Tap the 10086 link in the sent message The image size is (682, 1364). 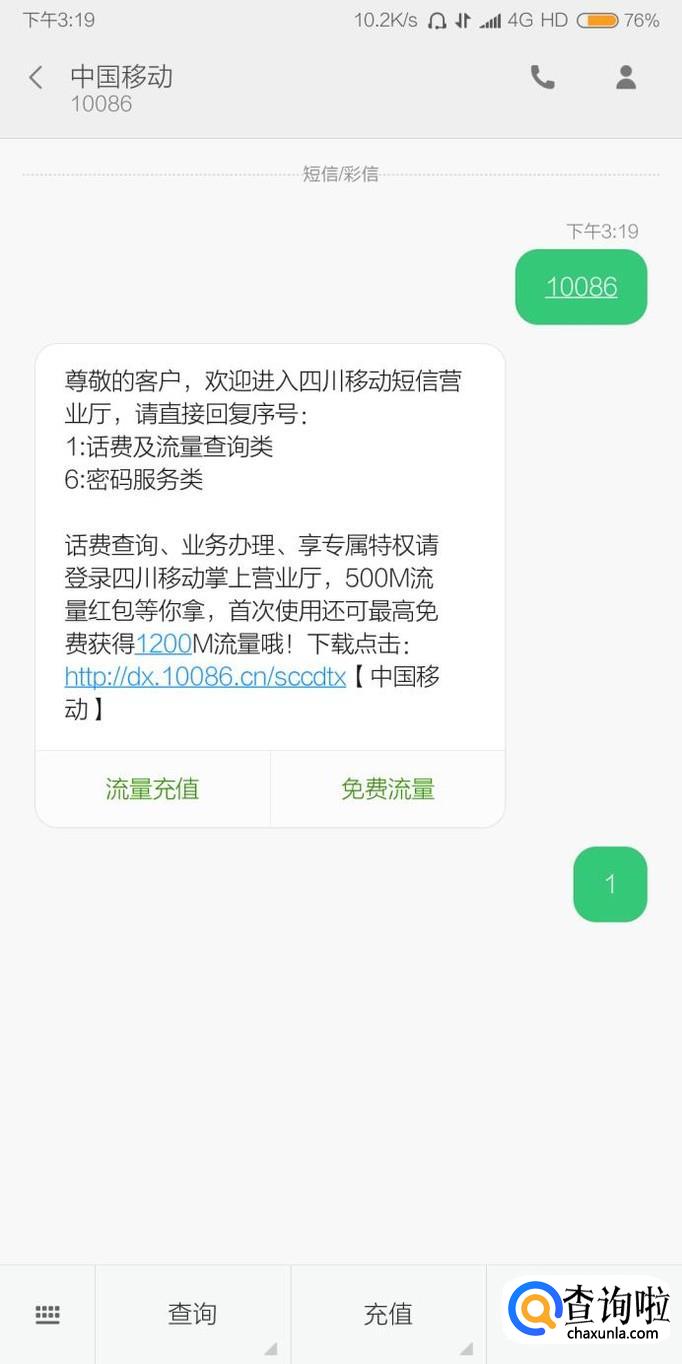(x=581, y=287)
